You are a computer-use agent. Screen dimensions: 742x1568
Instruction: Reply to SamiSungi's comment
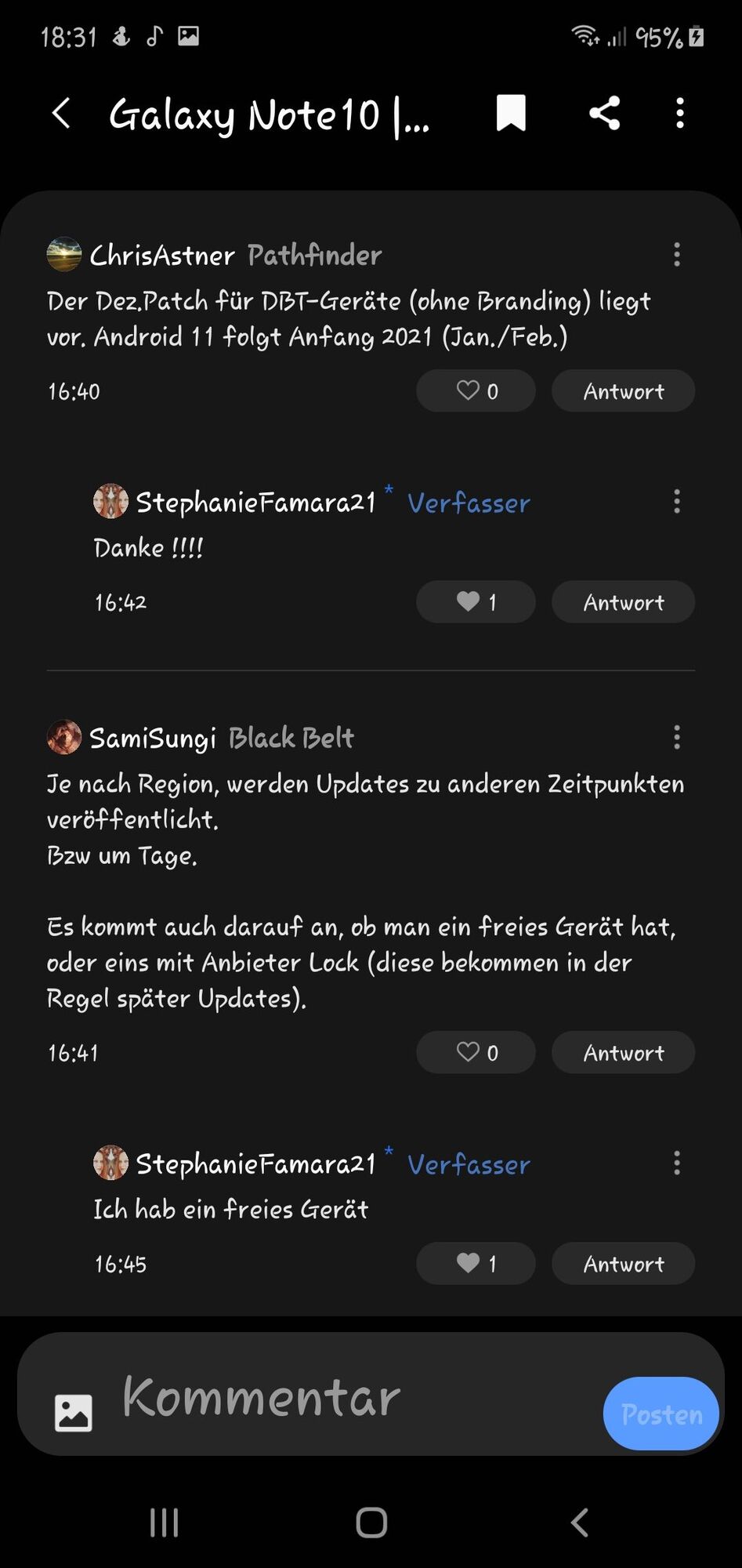(623, 1052)
